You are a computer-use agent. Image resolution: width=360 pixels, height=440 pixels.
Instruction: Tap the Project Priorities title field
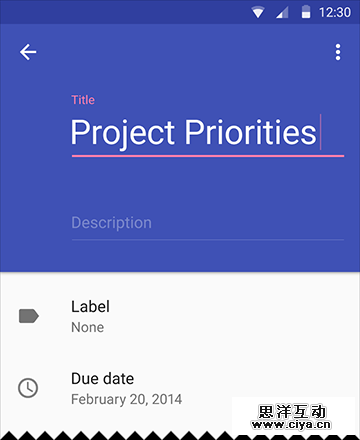[x=208, y=133]
